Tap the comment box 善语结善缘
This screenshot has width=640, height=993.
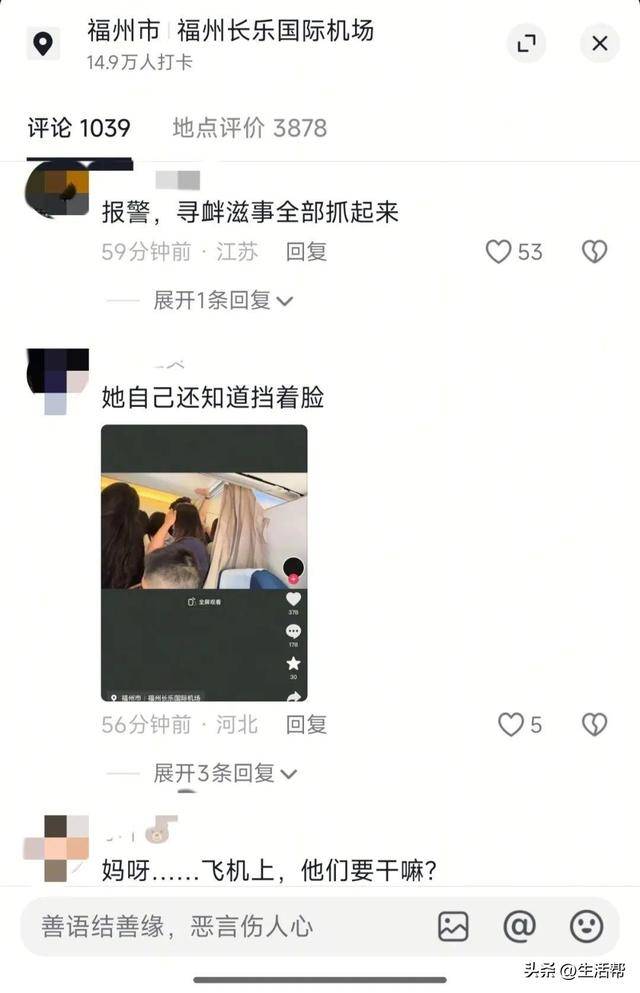point(200,926)
